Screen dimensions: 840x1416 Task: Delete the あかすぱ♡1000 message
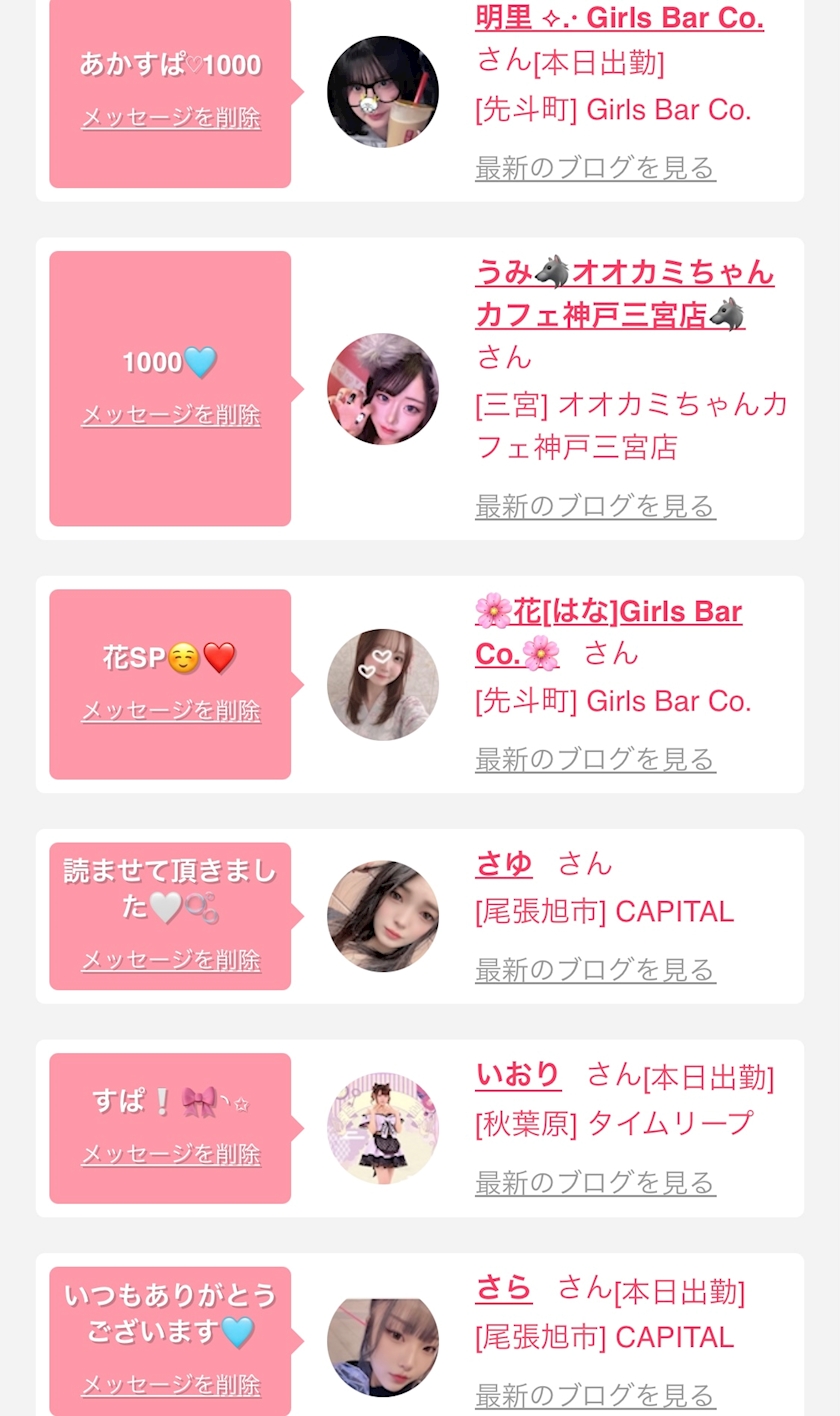(x=170, y=118)
